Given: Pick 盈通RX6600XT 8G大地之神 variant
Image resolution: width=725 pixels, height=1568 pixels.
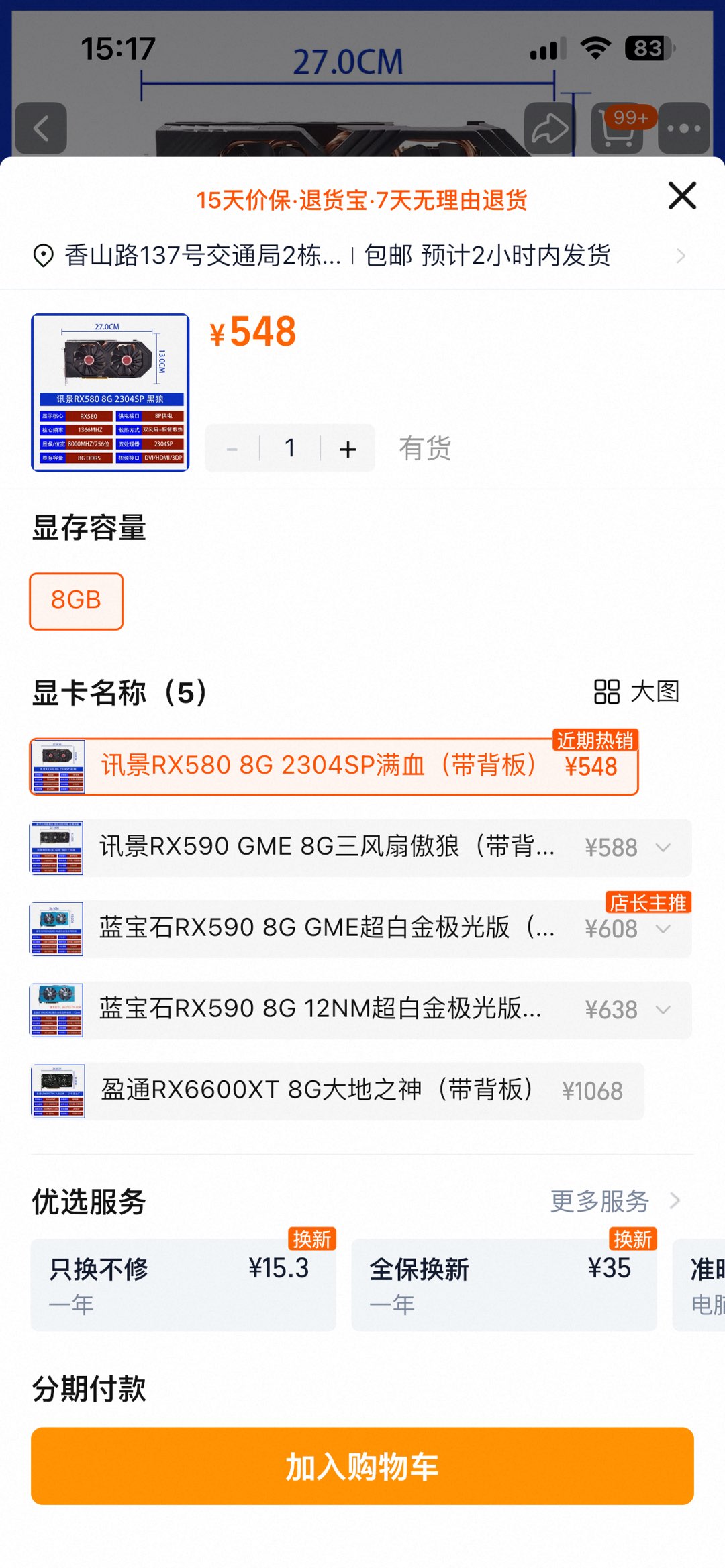Looking at the screenshot, I should coord(337,1090).
